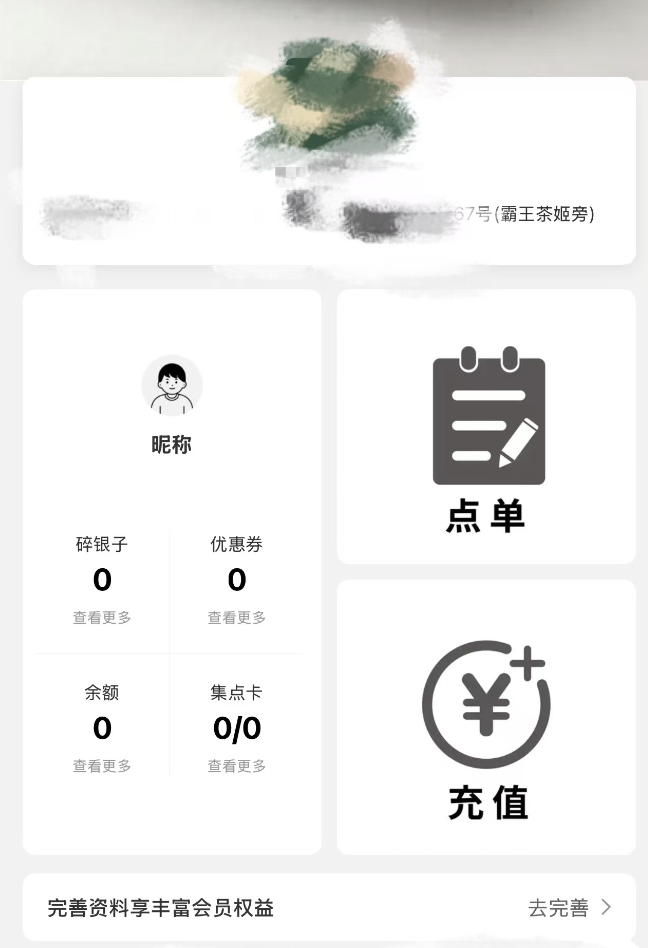The width and height of the screenshot is (648, 948).
Task: Open the 点单 order card
Action: 486,428
